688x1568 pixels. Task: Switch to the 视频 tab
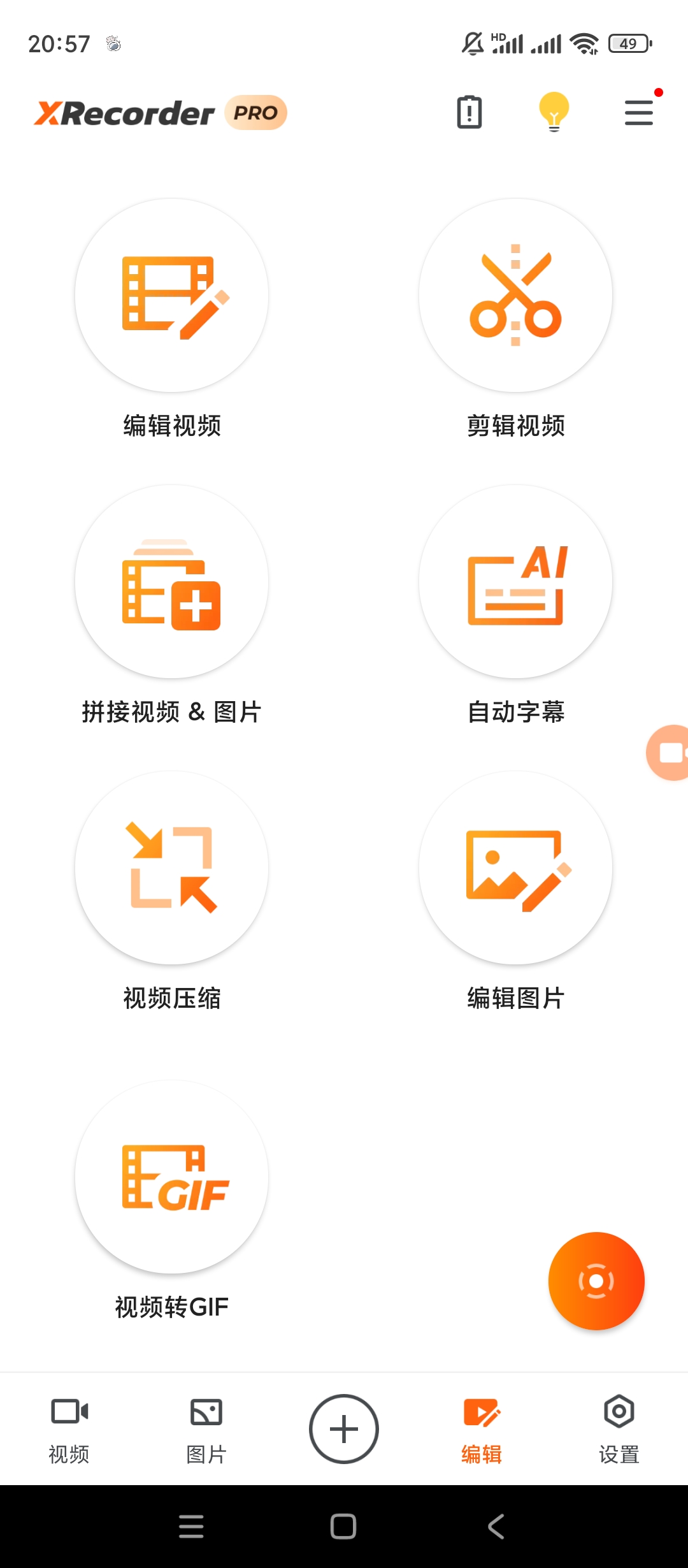click(69, 1428)
